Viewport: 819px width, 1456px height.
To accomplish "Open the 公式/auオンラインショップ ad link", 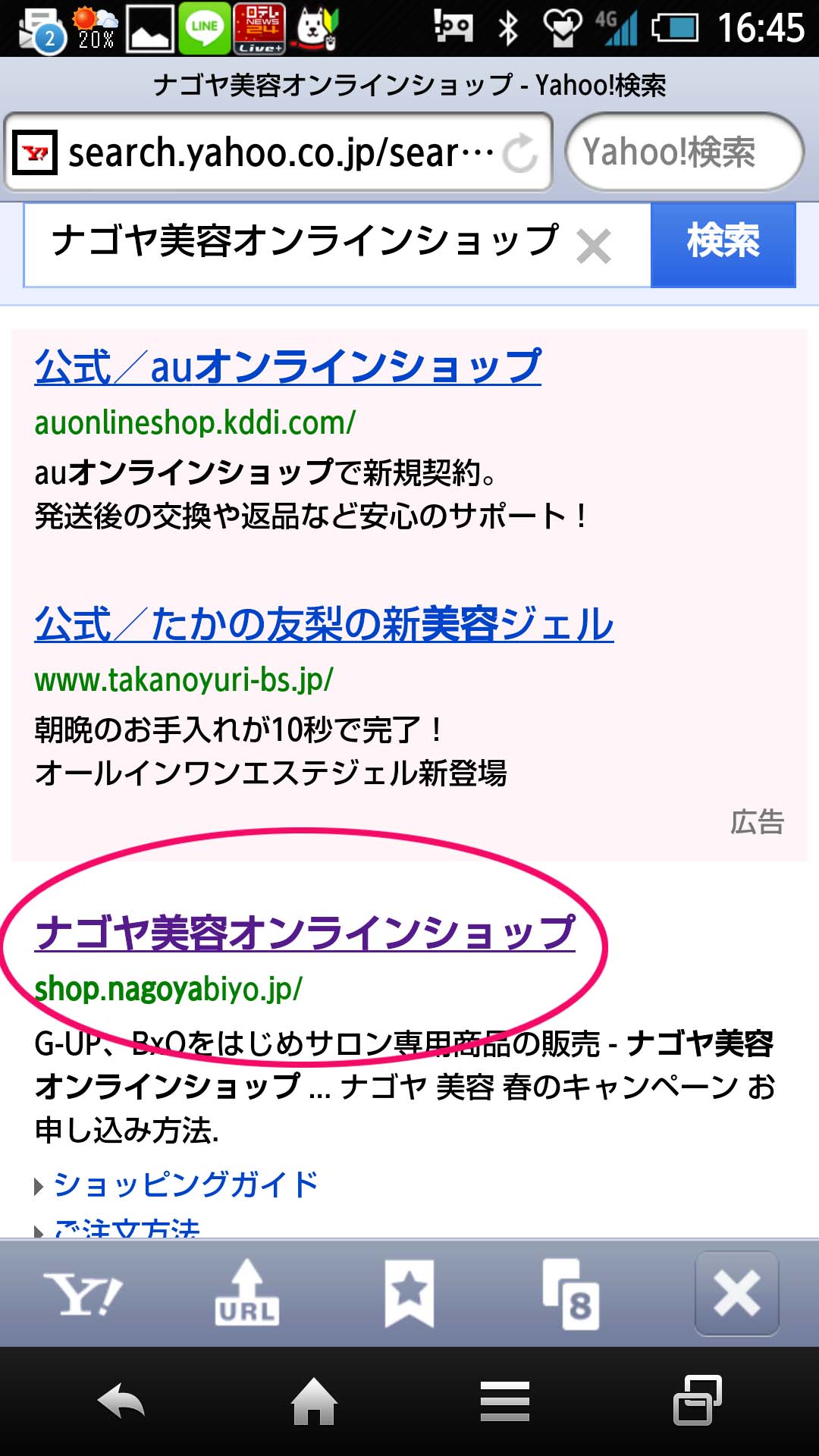I will pyautogui.click(x=288, y=367).
